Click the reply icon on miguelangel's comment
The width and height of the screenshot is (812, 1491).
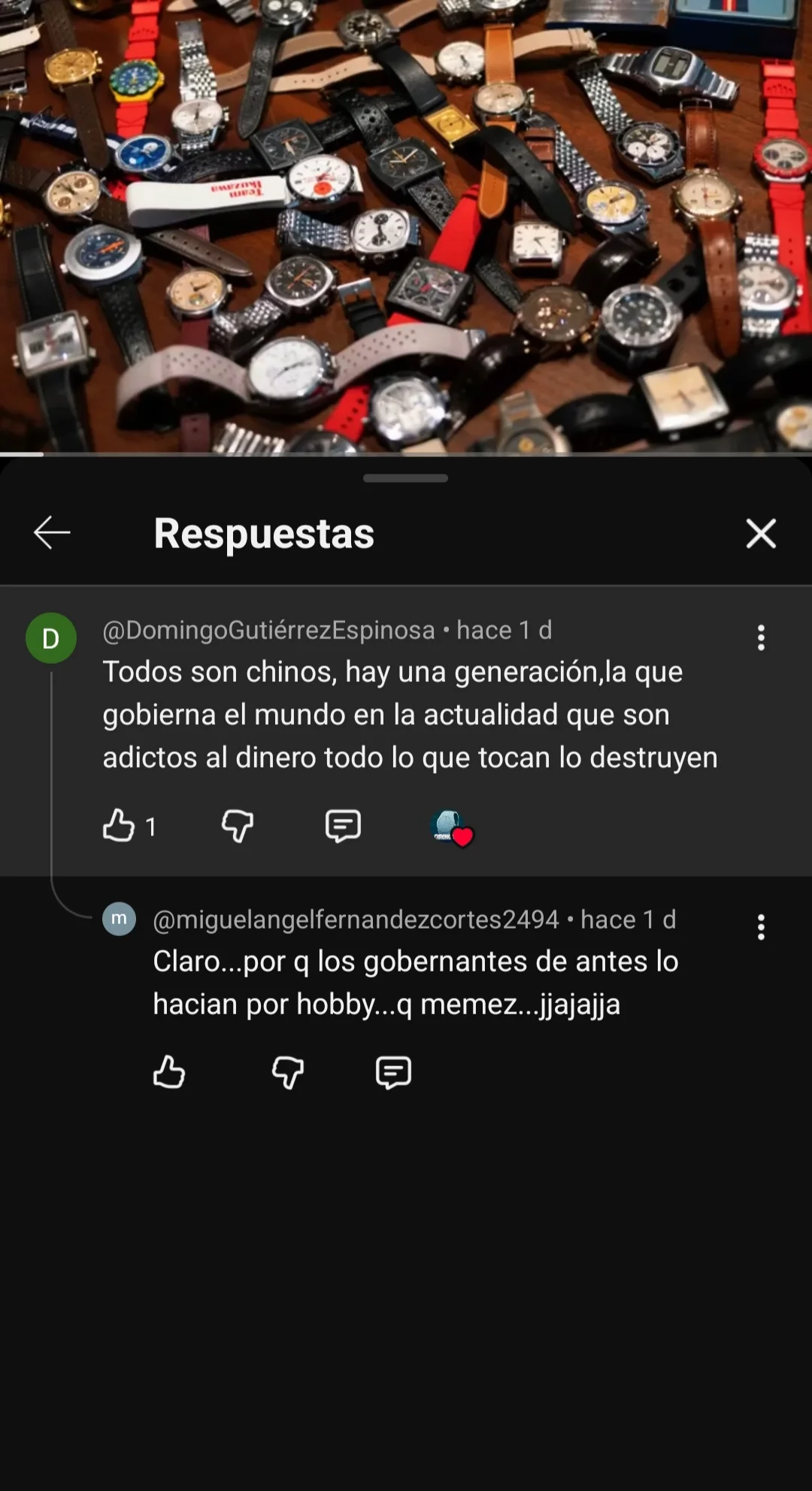click(x=393, y=1073)
